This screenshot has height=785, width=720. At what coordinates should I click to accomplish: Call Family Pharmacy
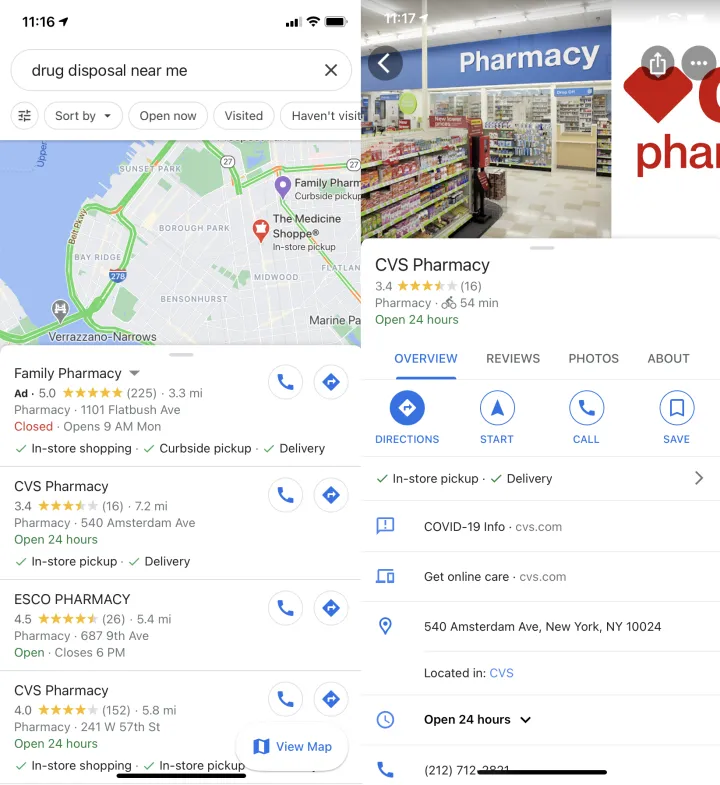285,381
